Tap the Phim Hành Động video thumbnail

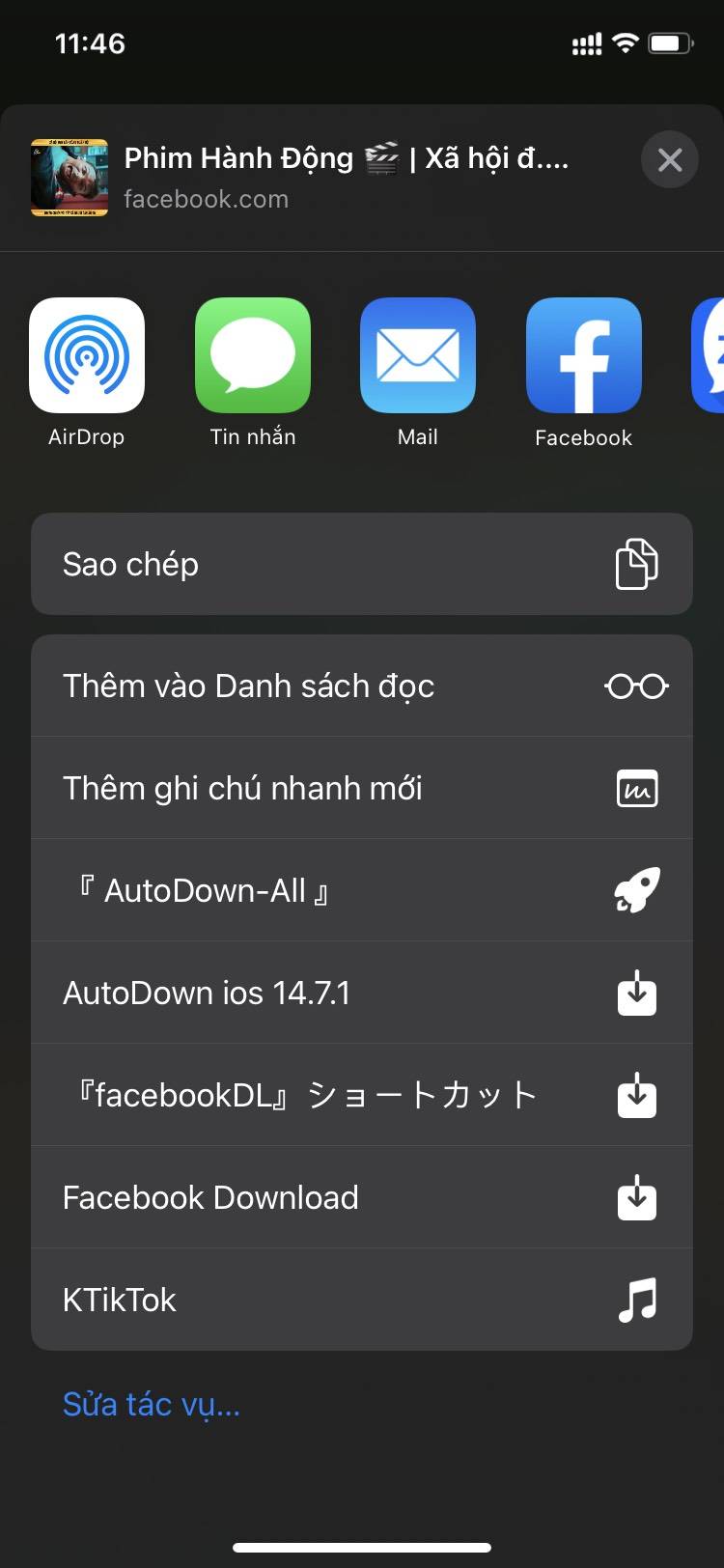click(69, 178)
